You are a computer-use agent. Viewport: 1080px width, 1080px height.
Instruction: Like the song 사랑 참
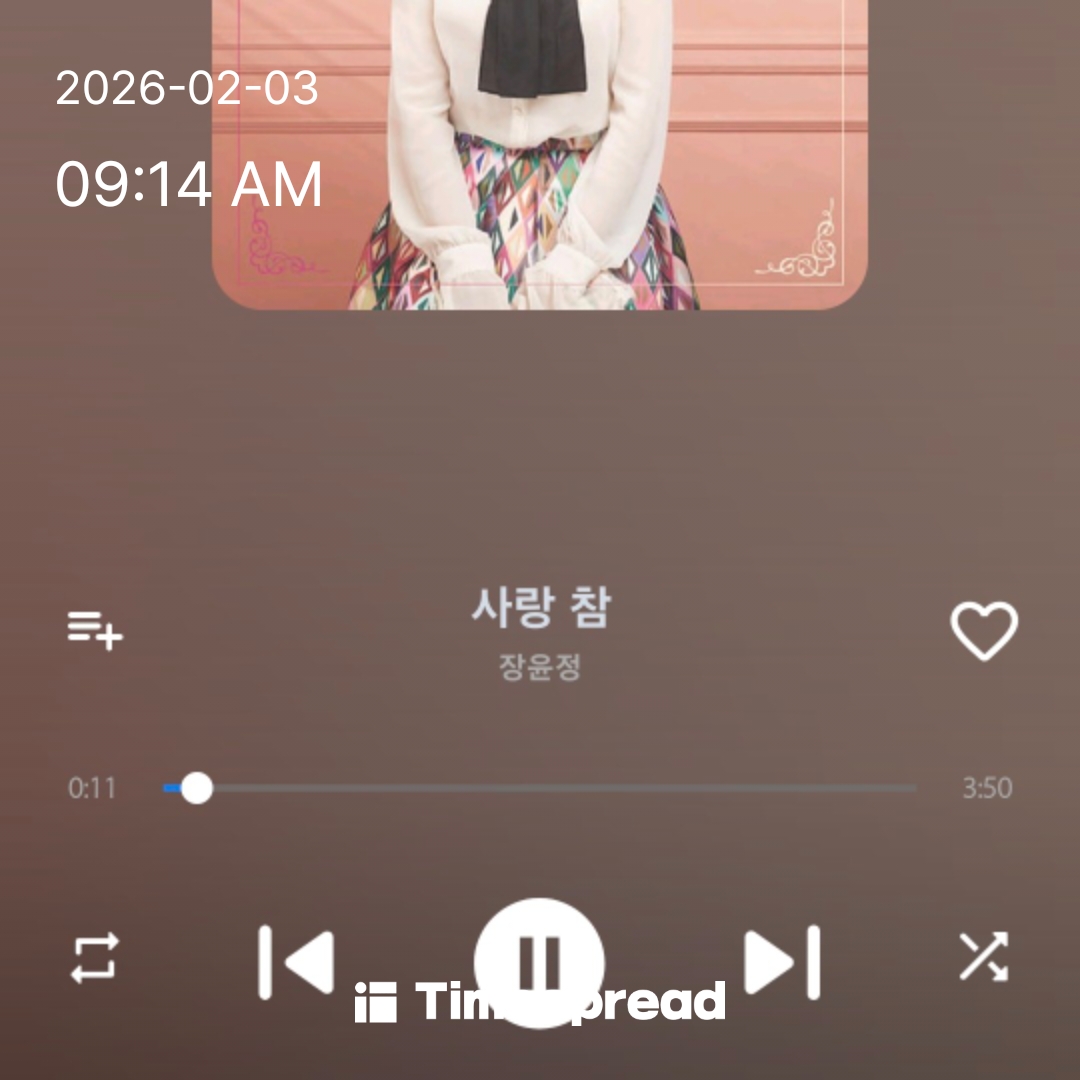pos(983,631)
